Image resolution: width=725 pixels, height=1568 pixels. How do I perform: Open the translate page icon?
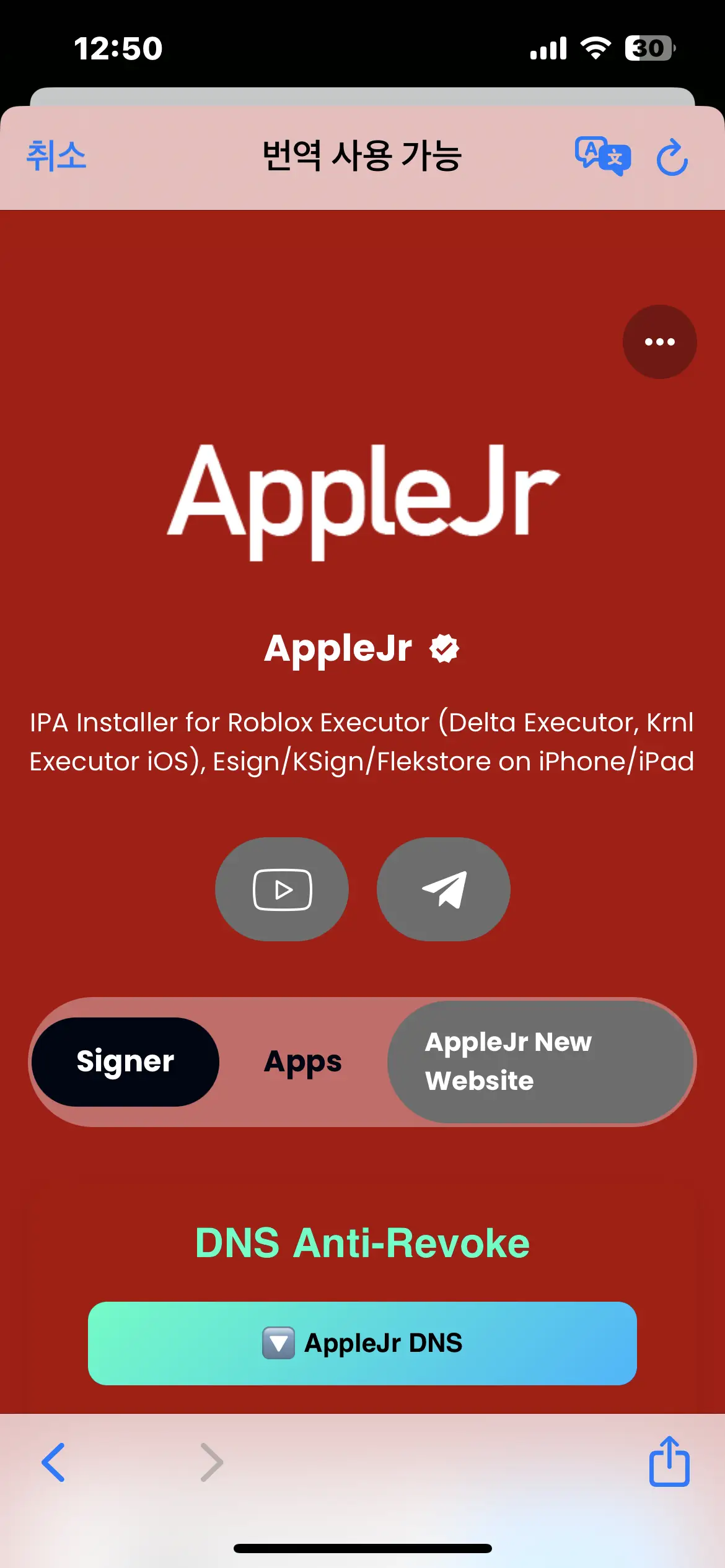[602, 155]
